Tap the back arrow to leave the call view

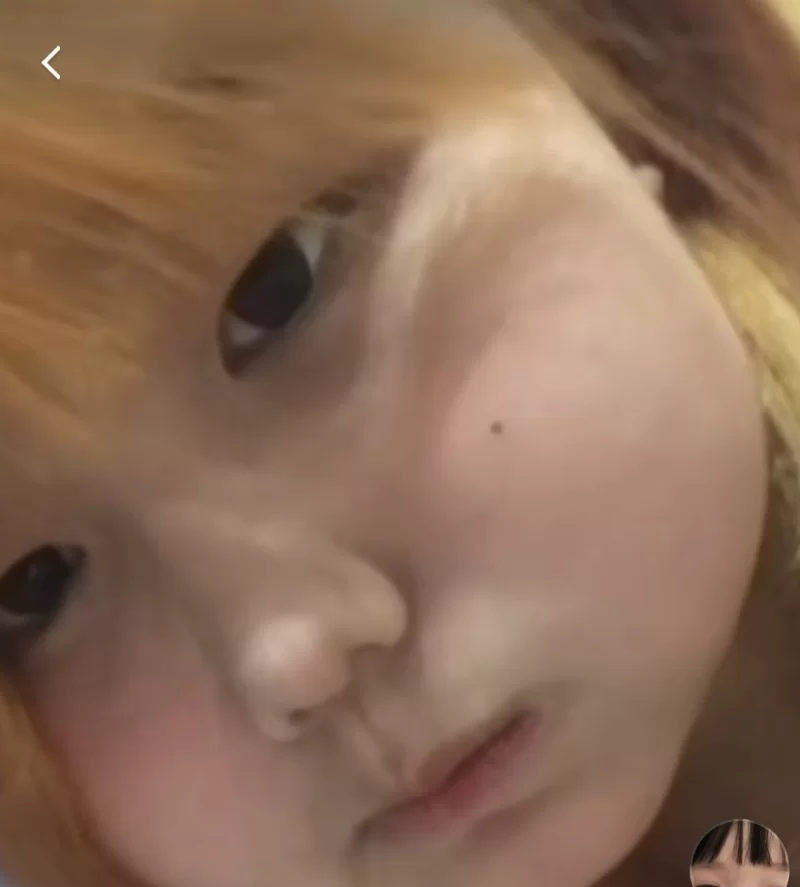[x=51, y=63]
